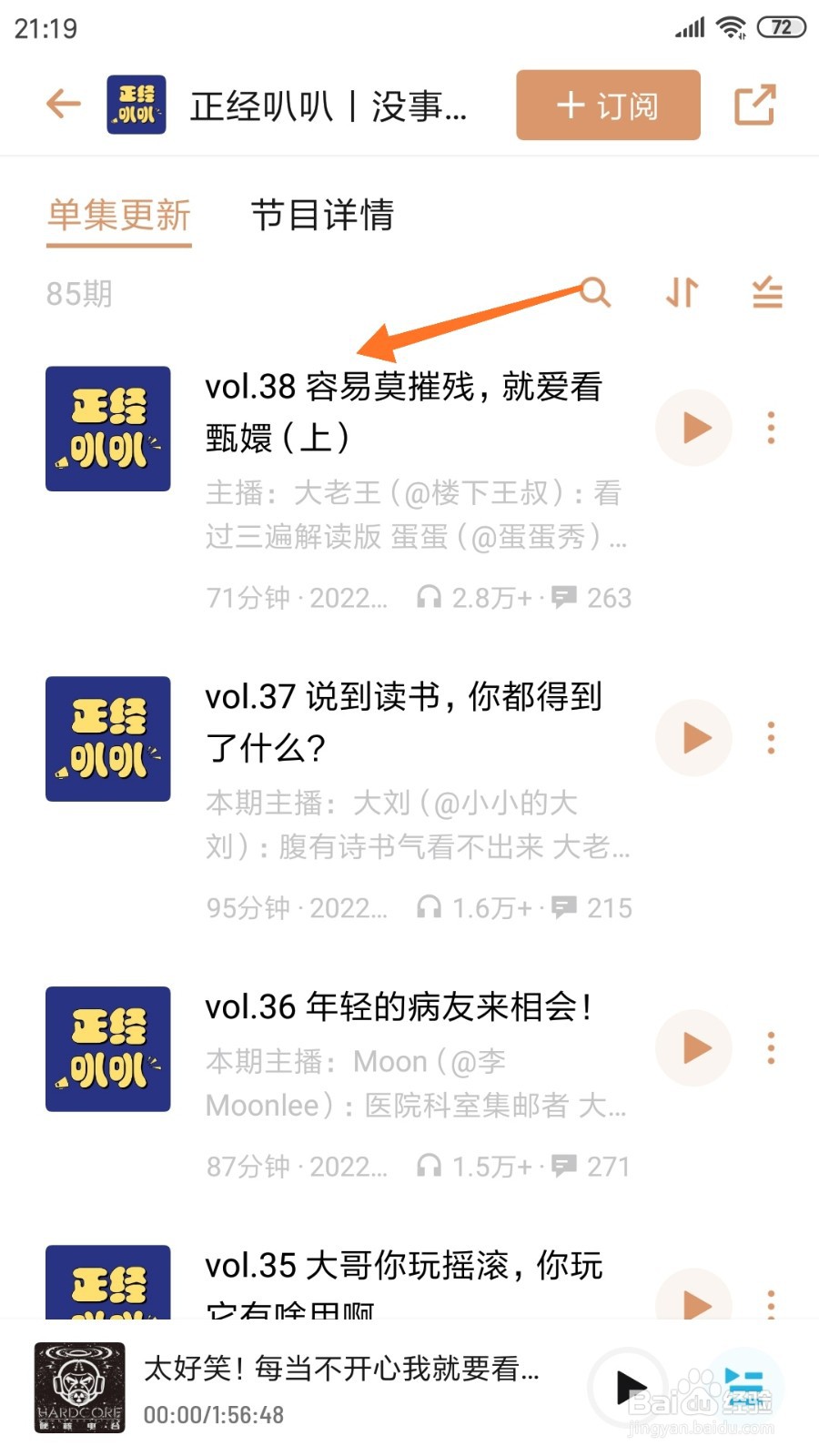Open the multi-select list icon

coord(767,293)
